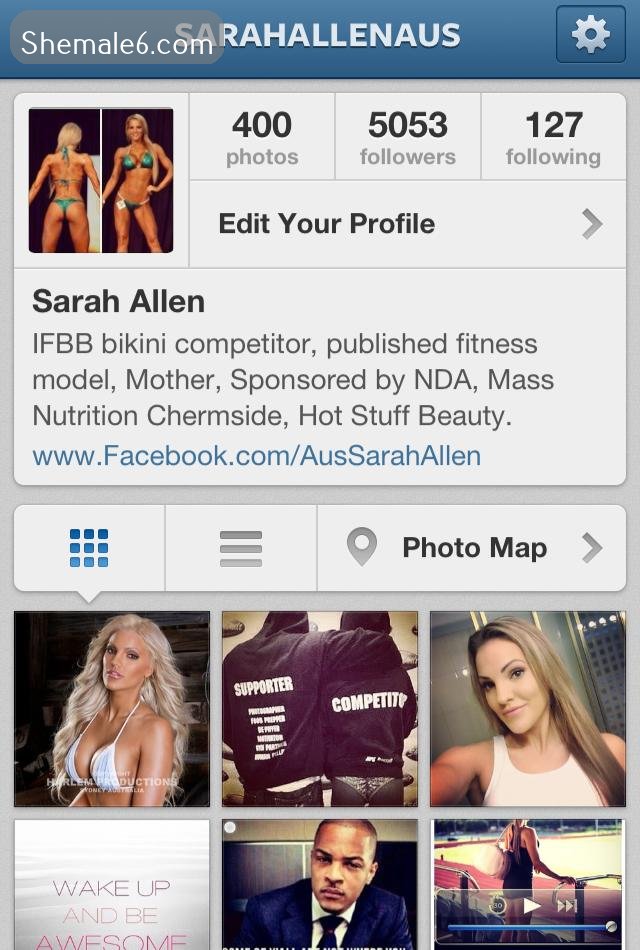The image size is (640, 950).
Task: Open the settings gear icon
Action: (x=590, y=35)
